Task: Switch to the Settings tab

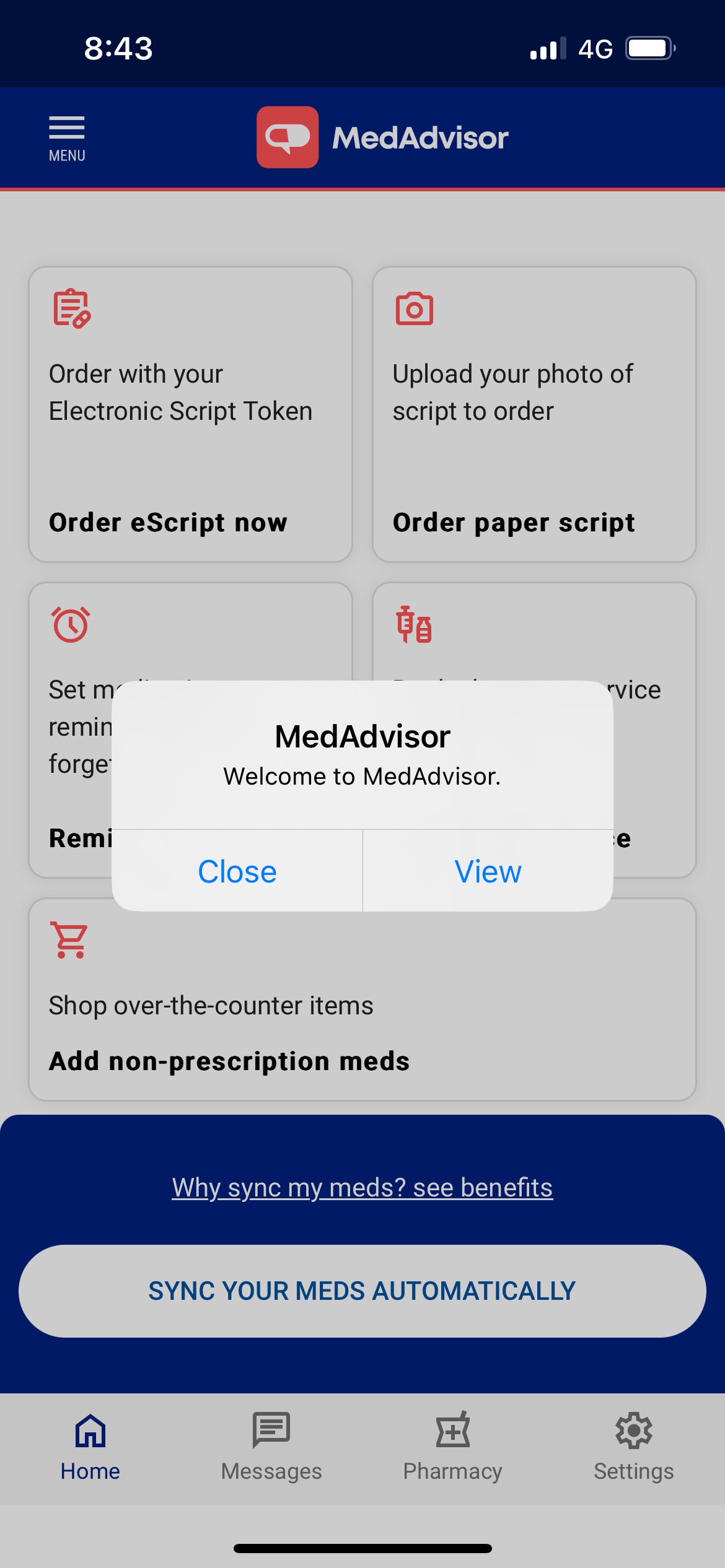Action: pos(633,1447)
